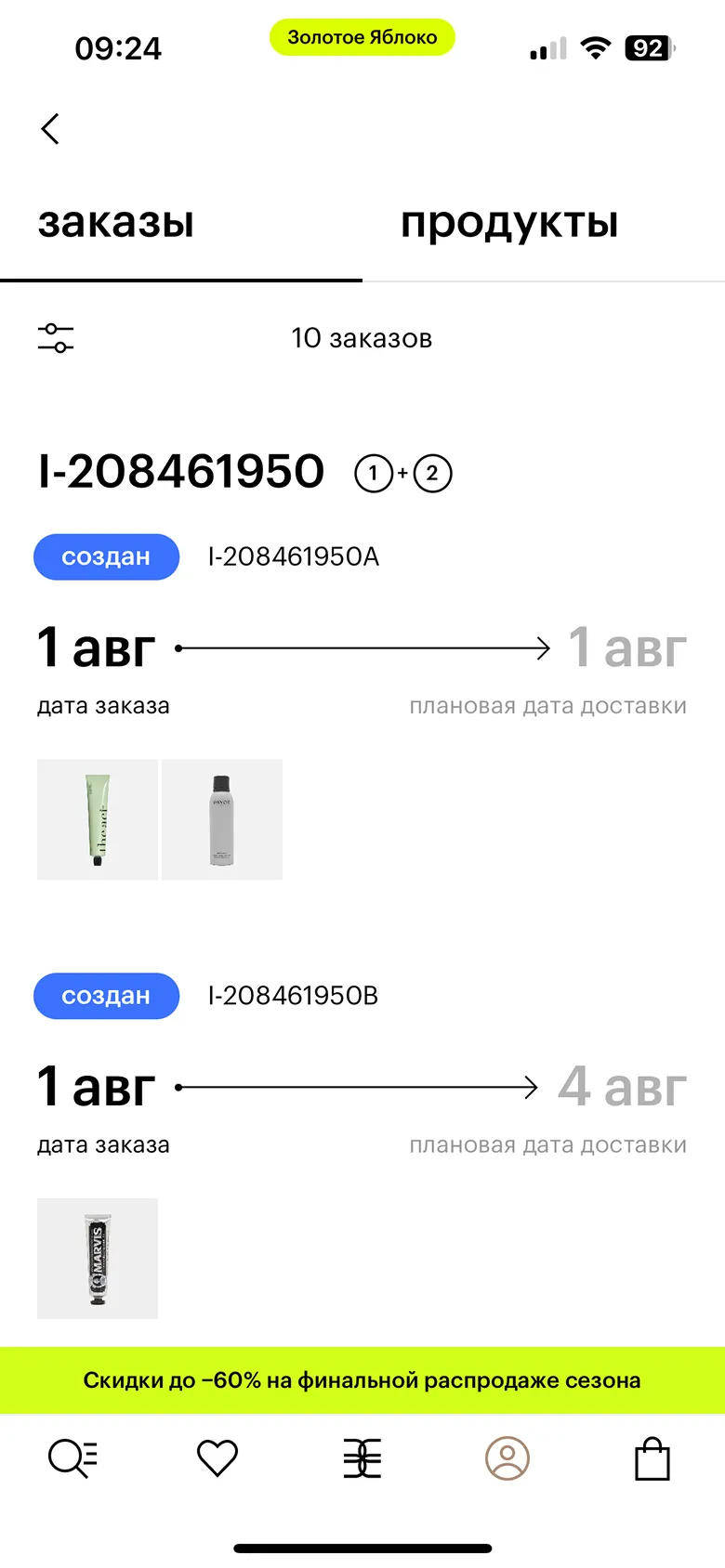Viewport: 725px width, 1568px height.
Task: Open the profile tab
Action: pos(507,1458)
